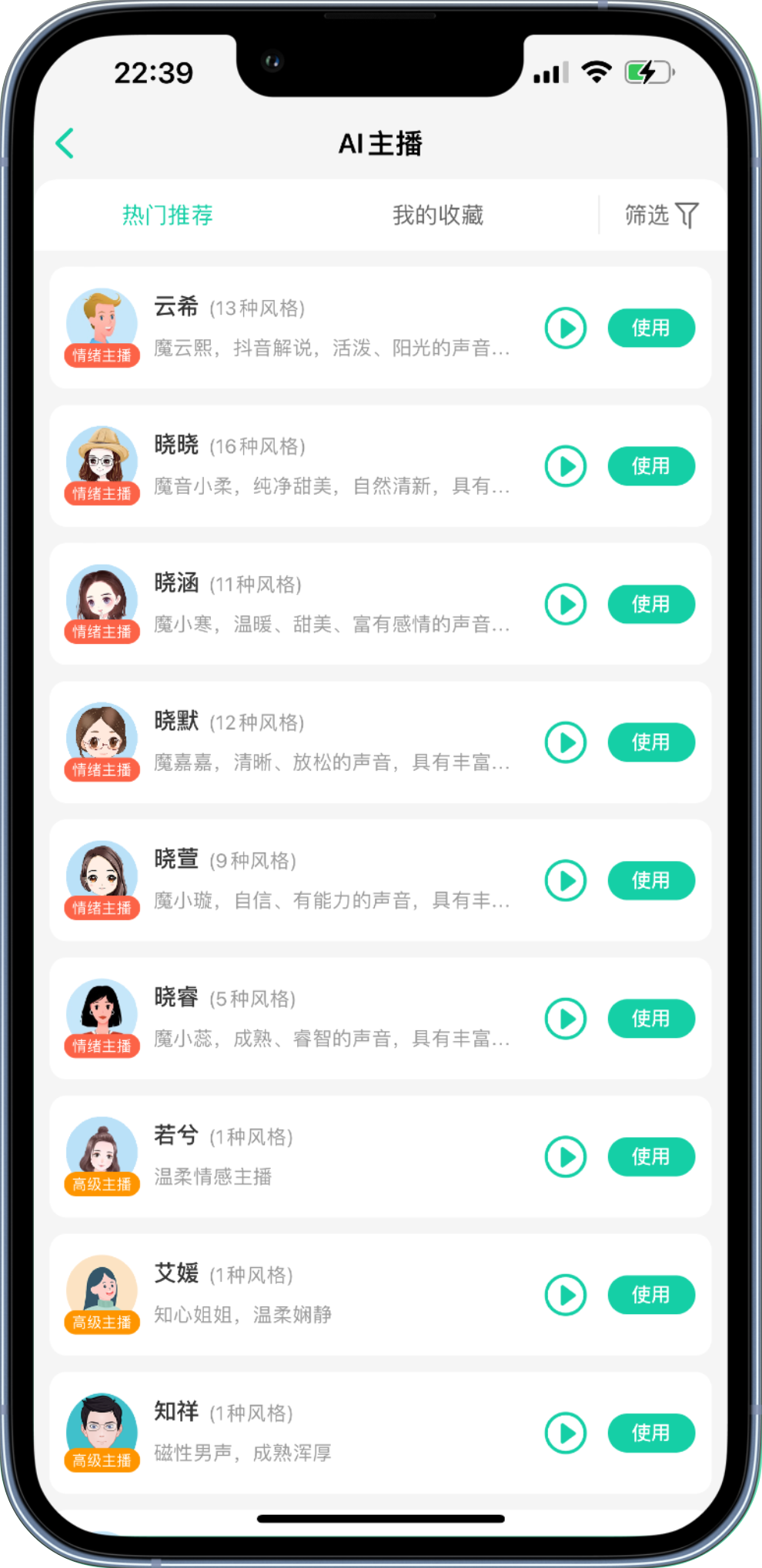The width and height of the screenshot is (762, 1568).
Task: Tap 使用 next to 若兮
Action: tap(651, 1156)
